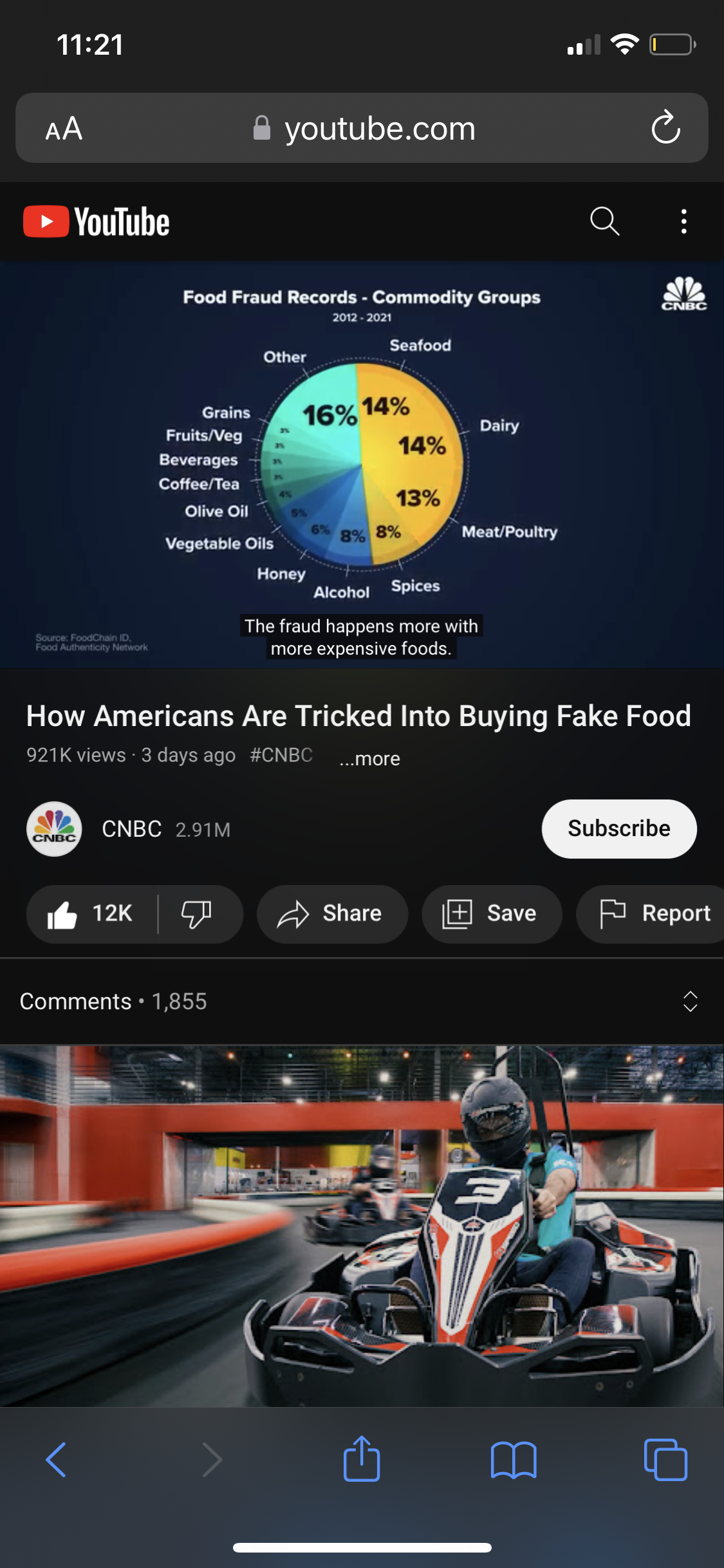Tap the food fraud video player

point(362,463)
